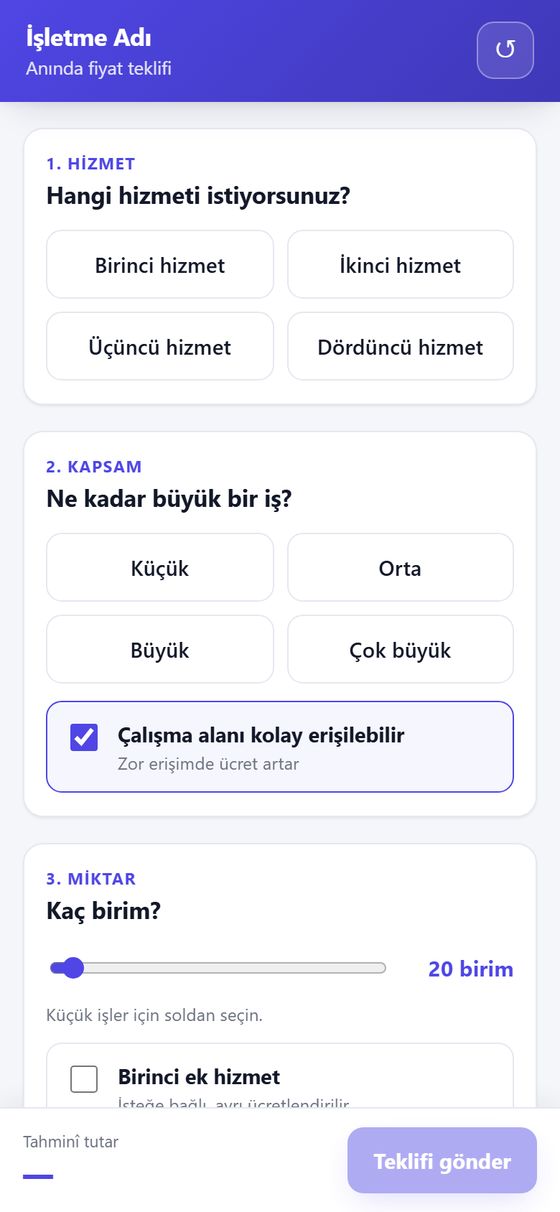The width and height of the screenshot is (560, 1212).
Task: Select Dördüncü hizmet
Action: (400, 347)
